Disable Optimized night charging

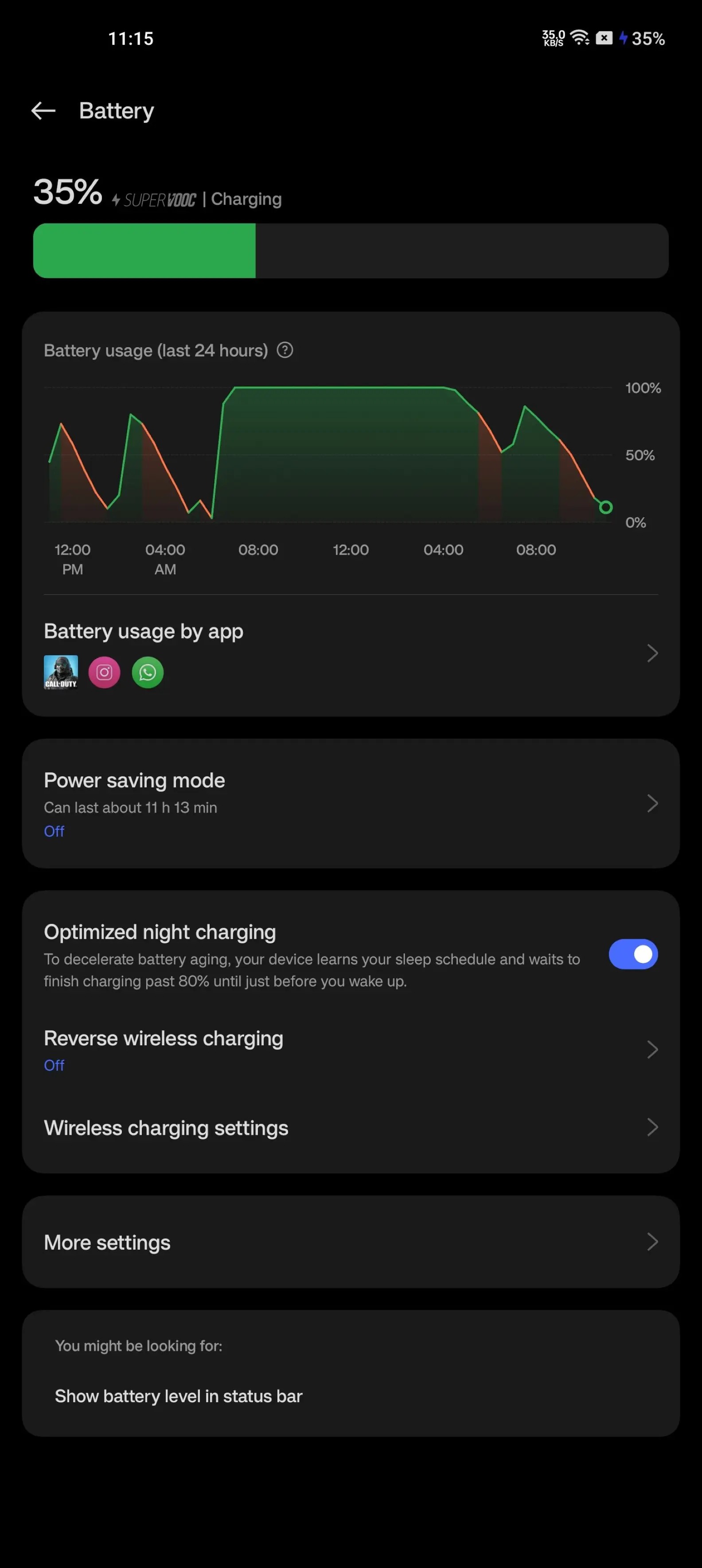(633, 954)
